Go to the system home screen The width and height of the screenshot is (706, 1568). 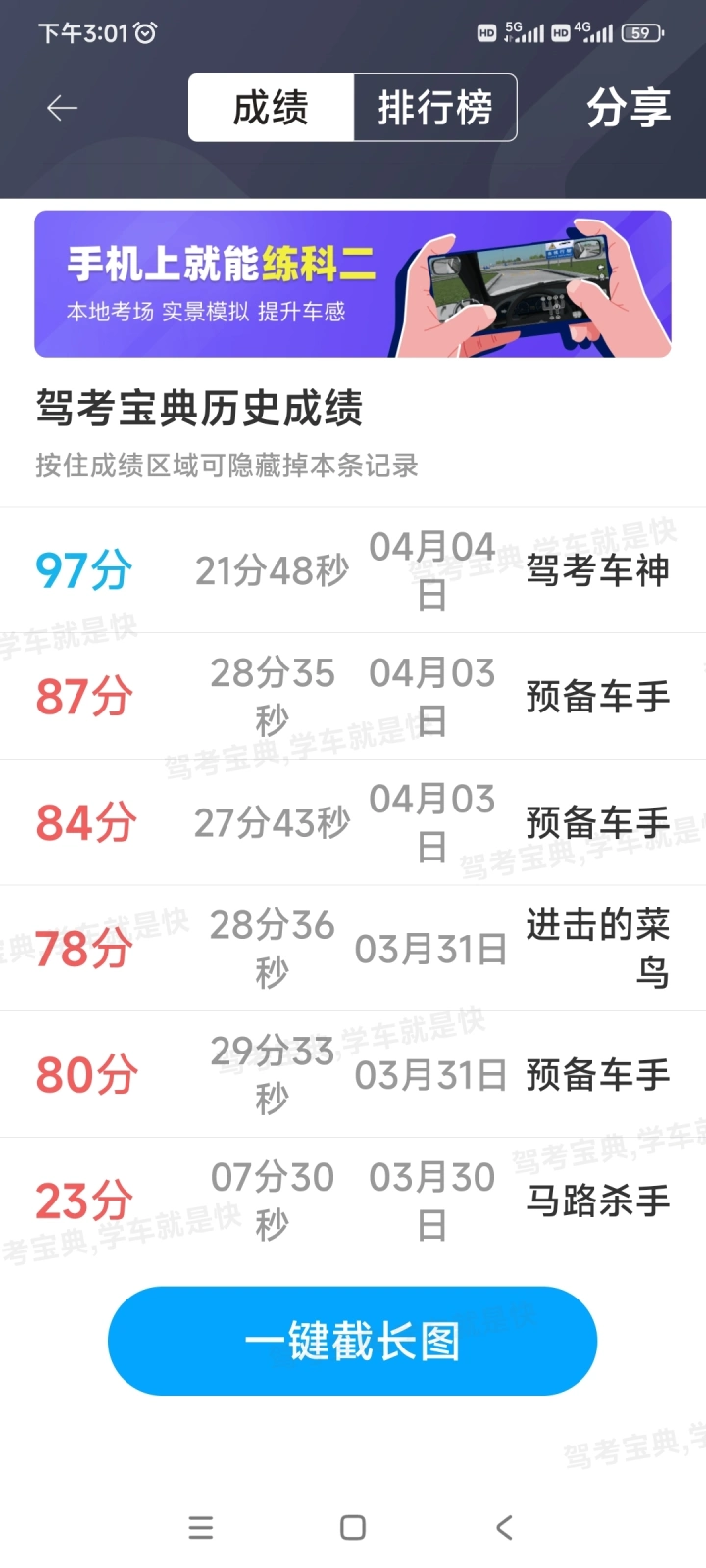(353, 1527)
